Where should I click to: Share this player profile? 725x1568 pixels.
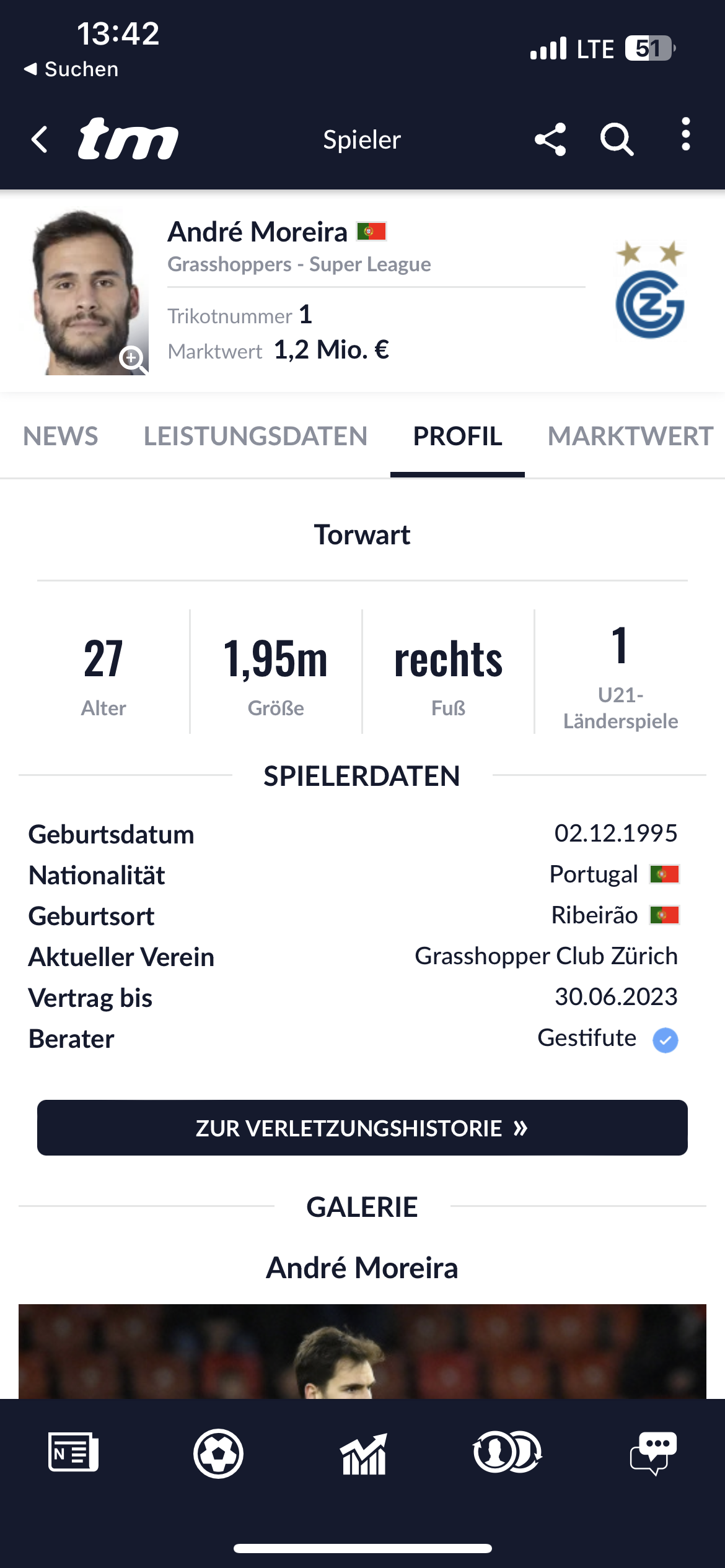[550, 139]
